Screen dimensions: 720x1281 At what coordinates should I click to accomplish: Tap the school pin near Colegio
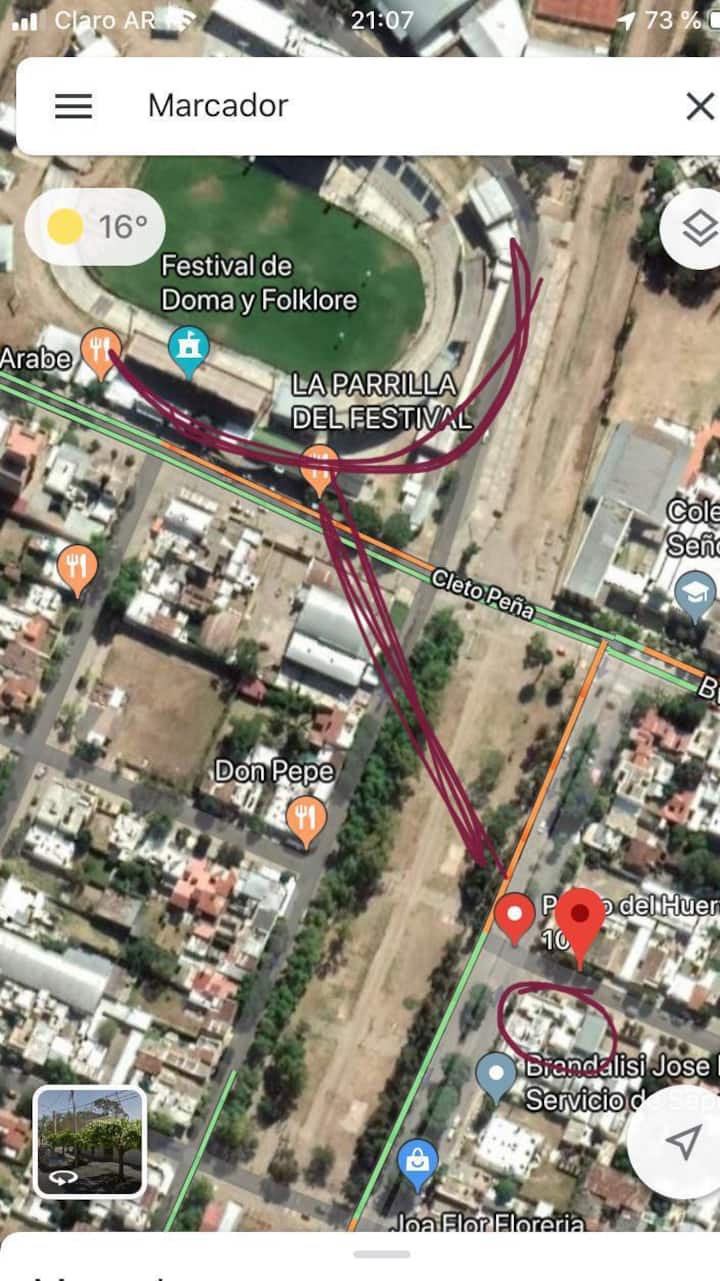pos(694,593)
